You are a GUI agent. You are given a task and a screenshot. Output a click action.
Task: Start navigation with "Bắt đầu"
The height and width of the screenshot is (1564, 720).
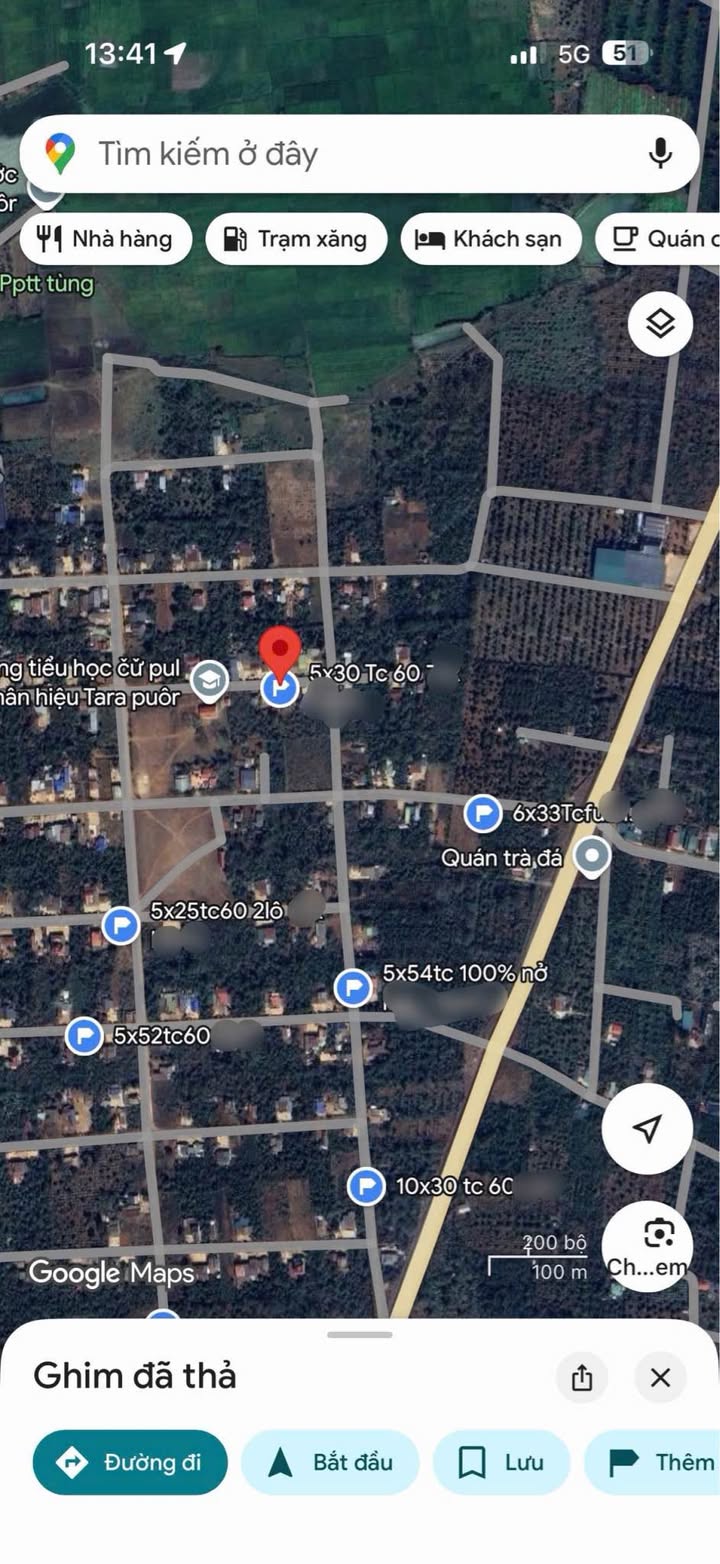click(330, 1462)
